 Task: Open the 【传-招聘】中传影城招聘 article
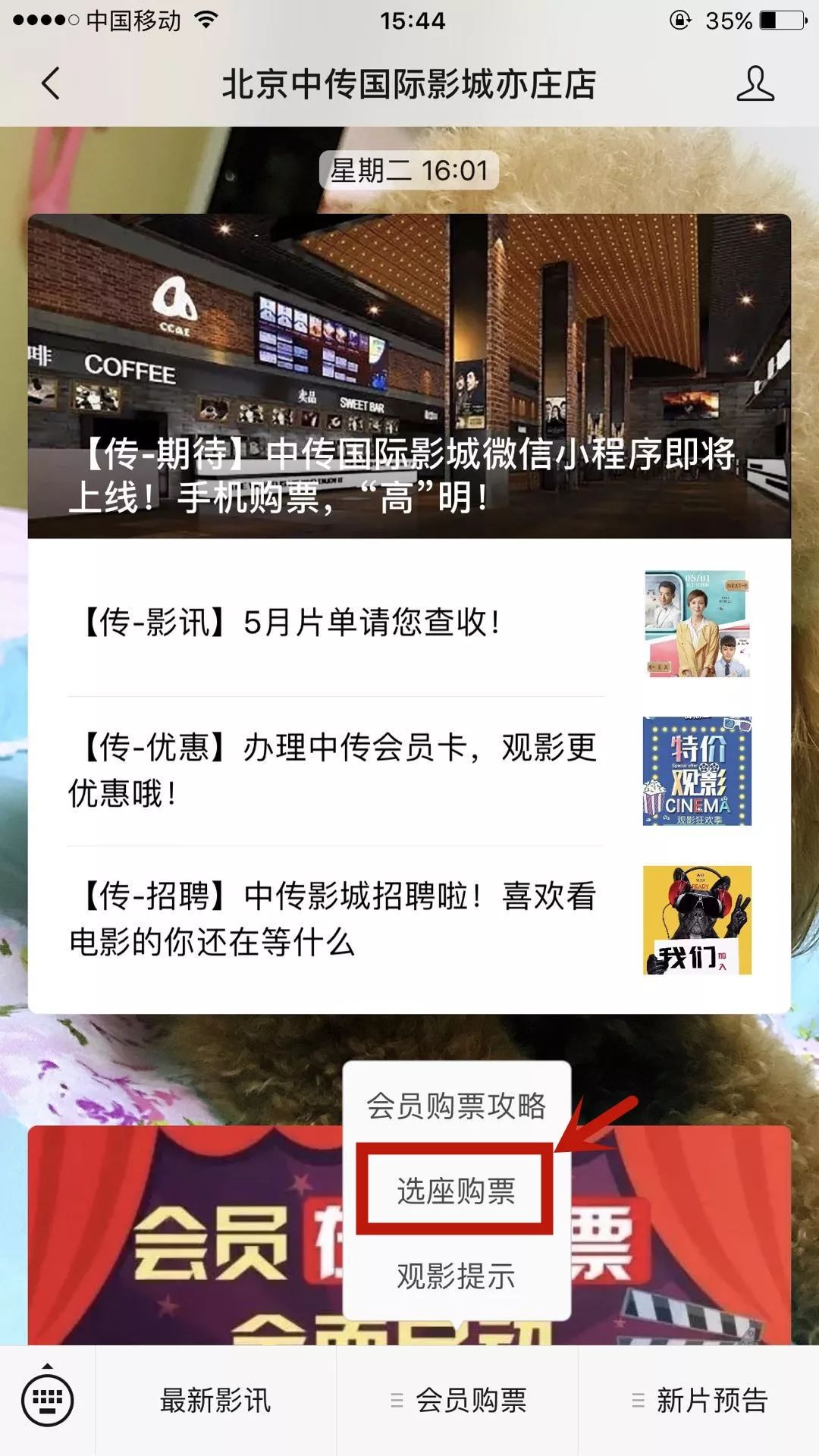[409, 920]
